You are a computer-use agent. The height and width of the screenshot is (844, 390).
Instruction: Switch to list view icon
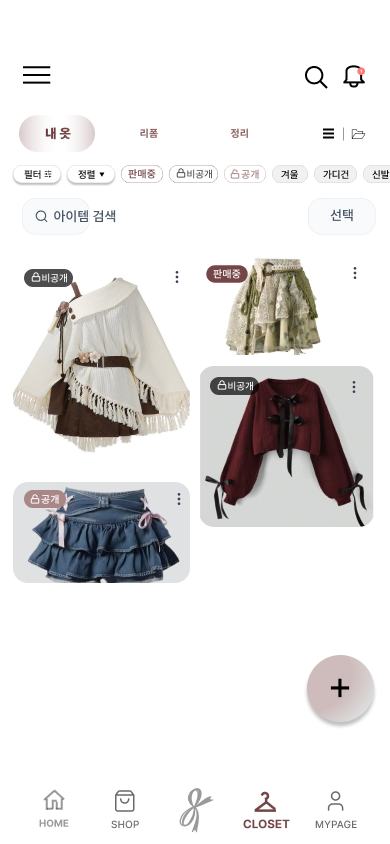(x=328, y=133)
